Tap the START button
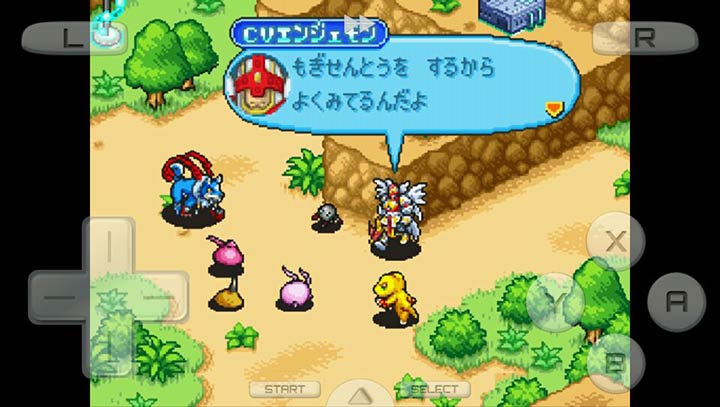The width and height of the screenshot is (720, 407). (x=285, y=389)
